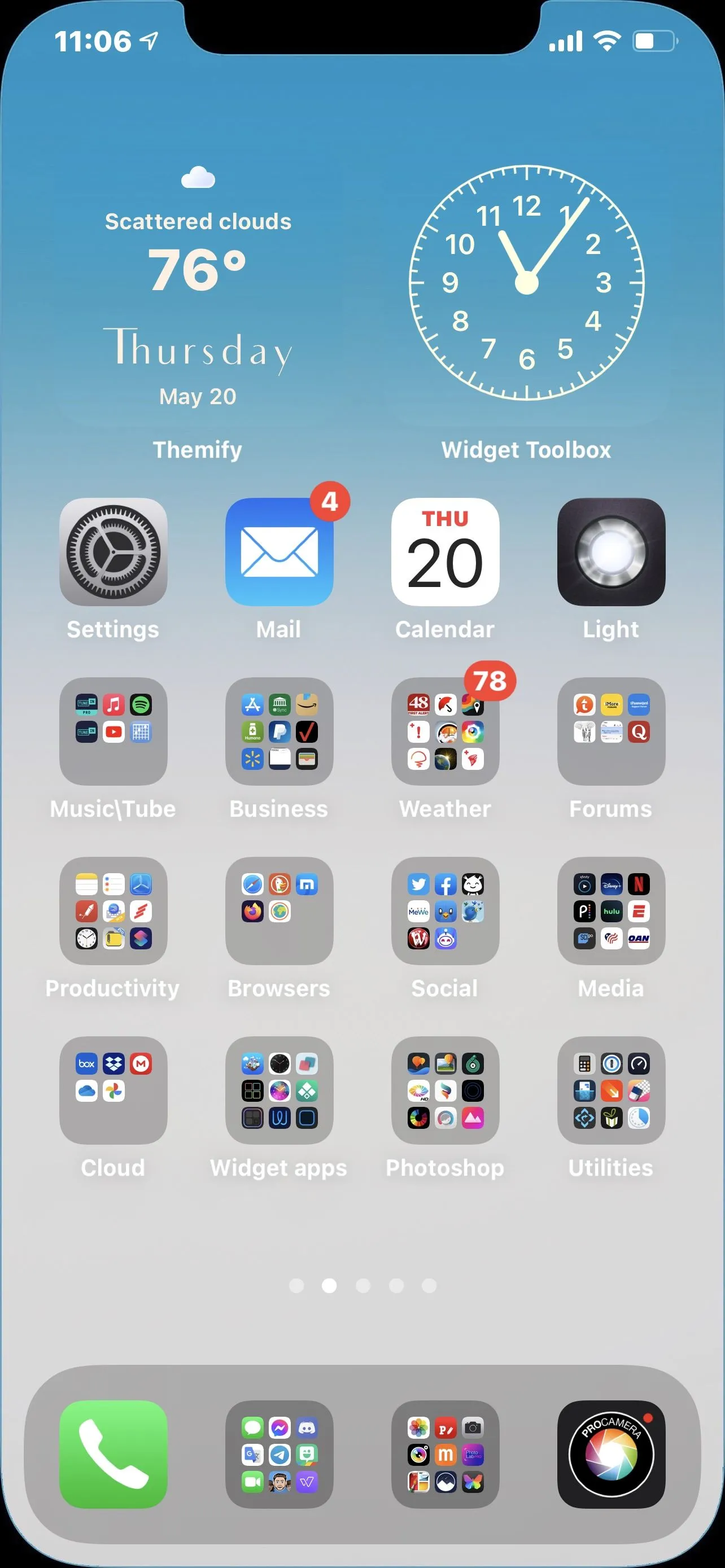Viewport: 725px width, 1568px height.
Task: Expand the Utilities folder
Action: coord(611,1090)
